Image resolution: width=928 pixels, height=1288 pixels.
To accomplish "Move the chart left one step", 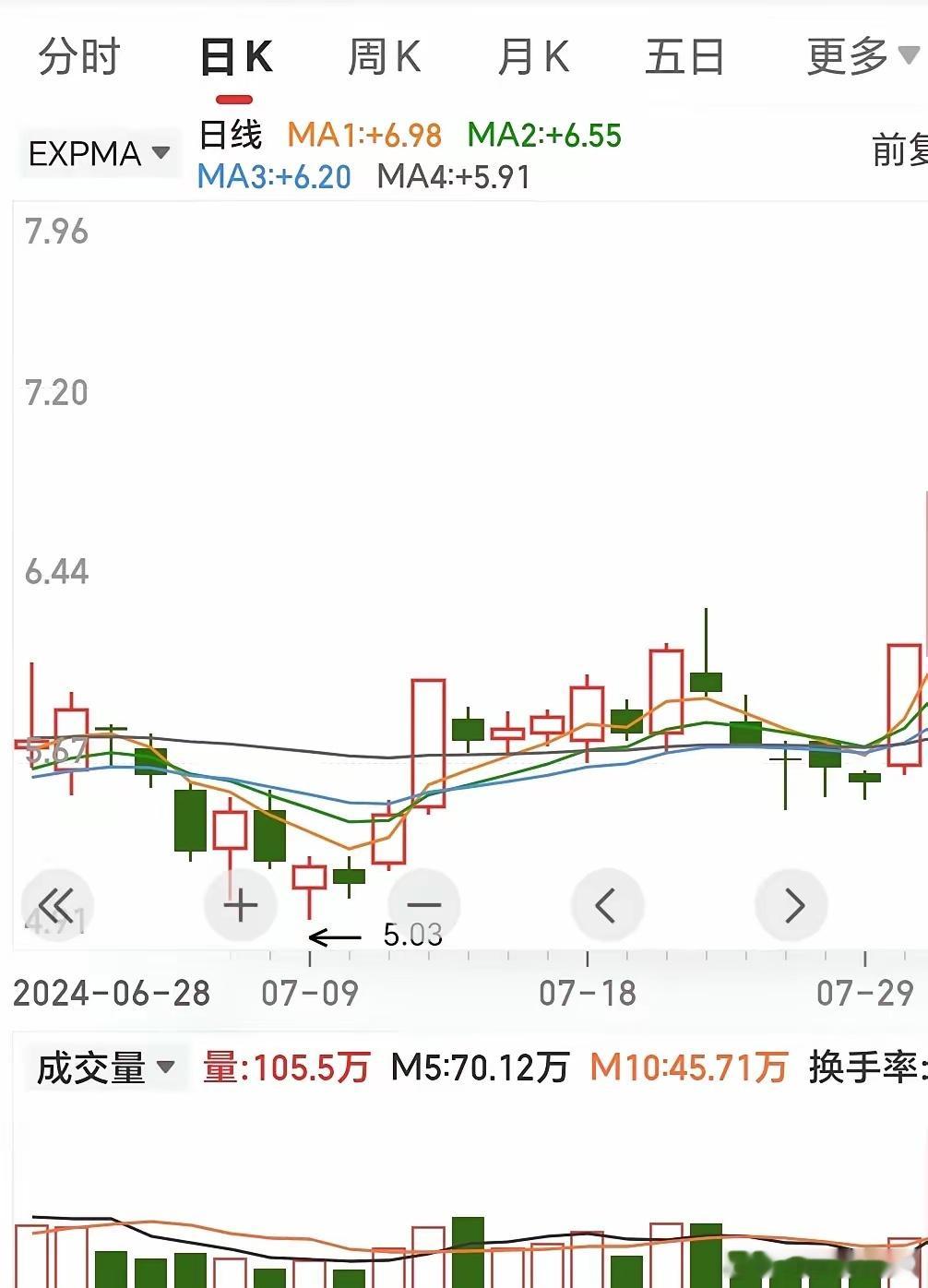I will pos(606,905).
